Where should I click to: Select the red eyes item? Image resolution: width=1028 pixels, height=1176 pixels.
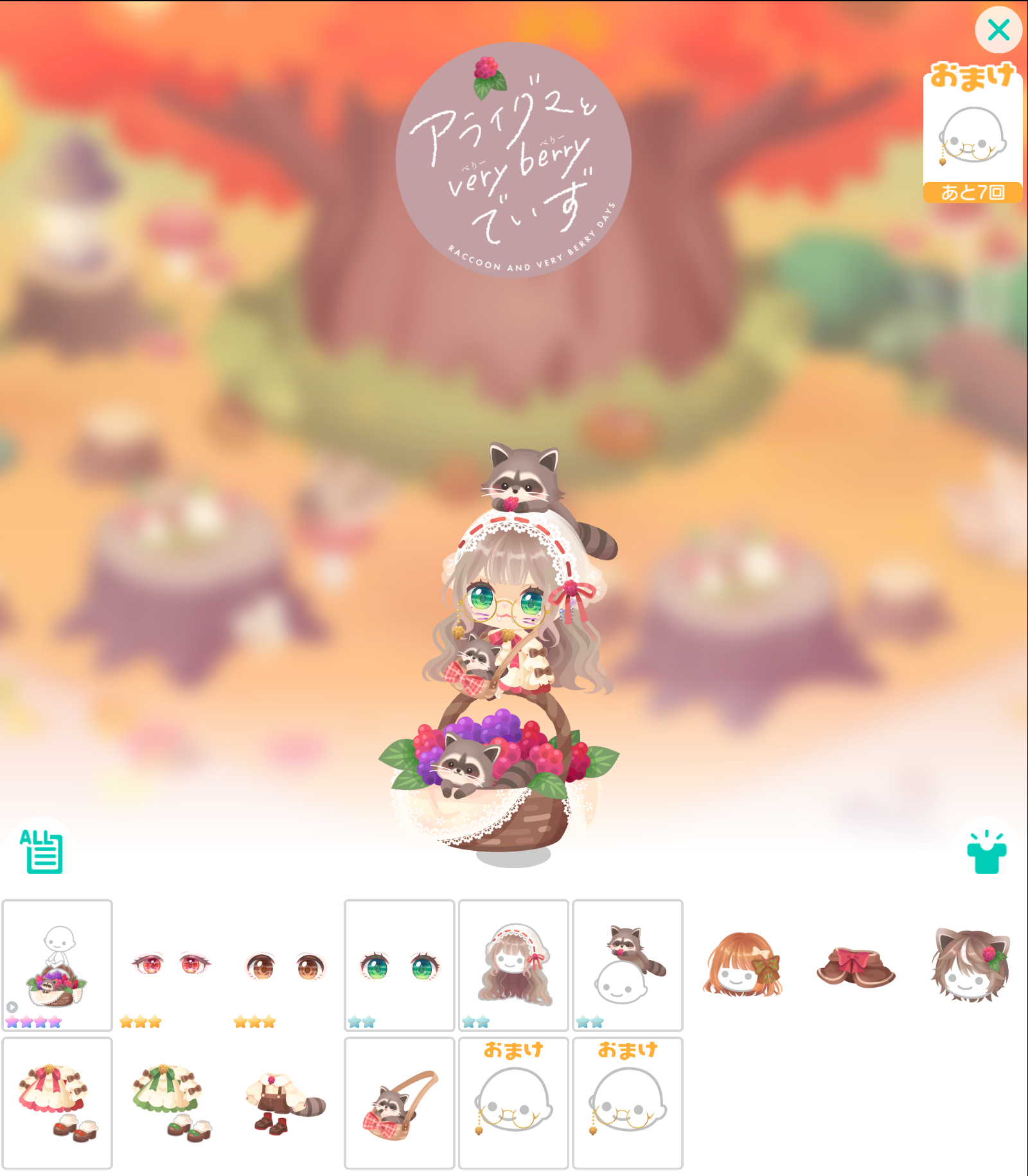point(171,965)
